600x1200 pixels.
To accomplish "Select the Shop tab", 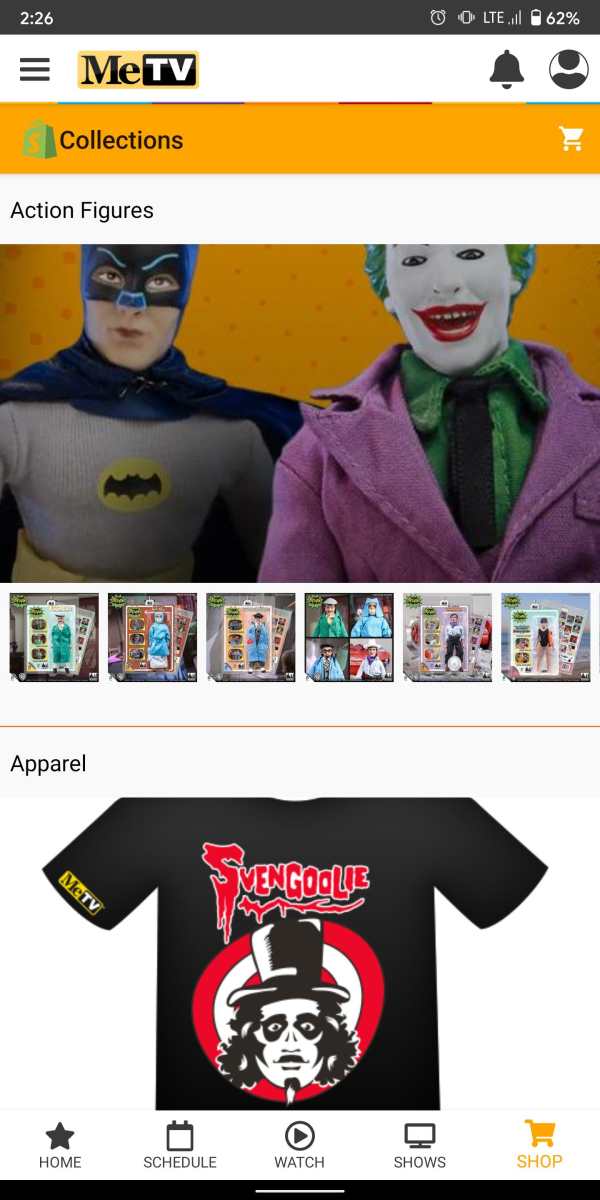I will coord(540,1146).
